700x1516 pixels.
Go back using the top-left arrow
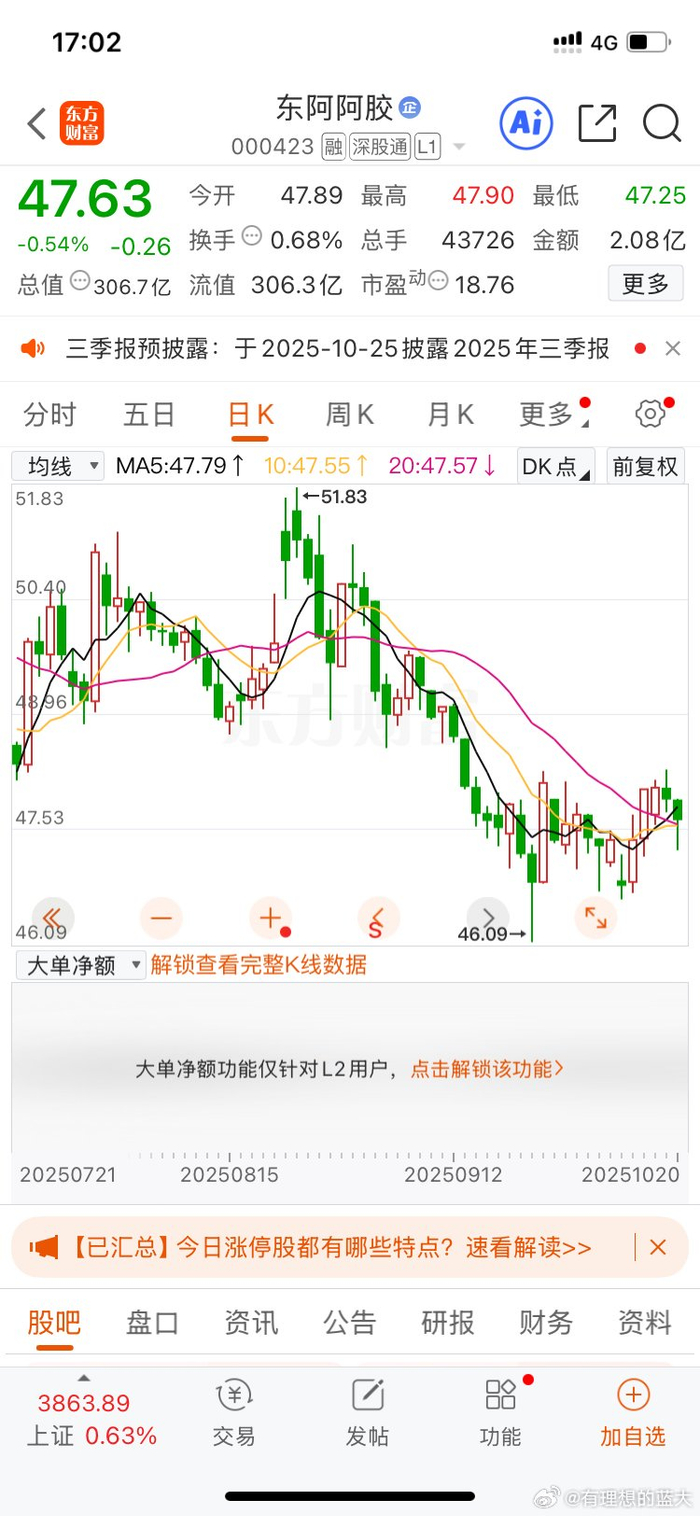click(x=37, y=124)
